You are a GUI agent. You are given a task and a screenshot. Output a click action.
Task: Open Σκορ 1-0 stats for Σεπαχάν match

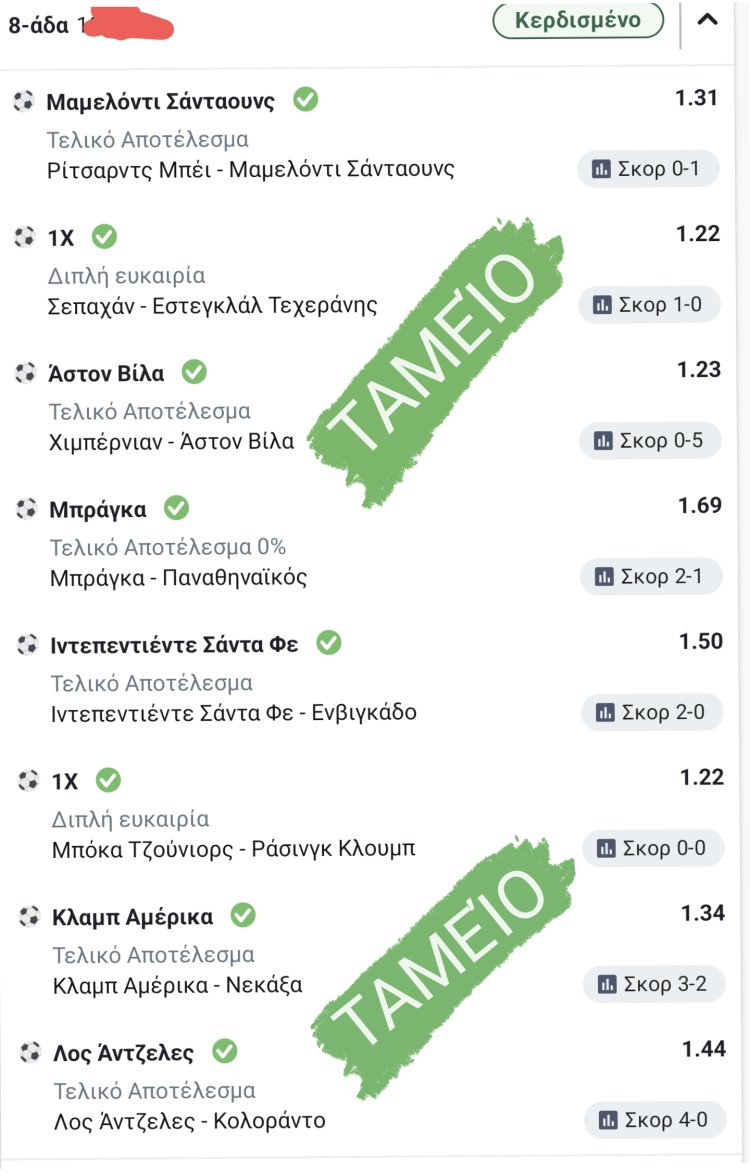pos(649,305)
